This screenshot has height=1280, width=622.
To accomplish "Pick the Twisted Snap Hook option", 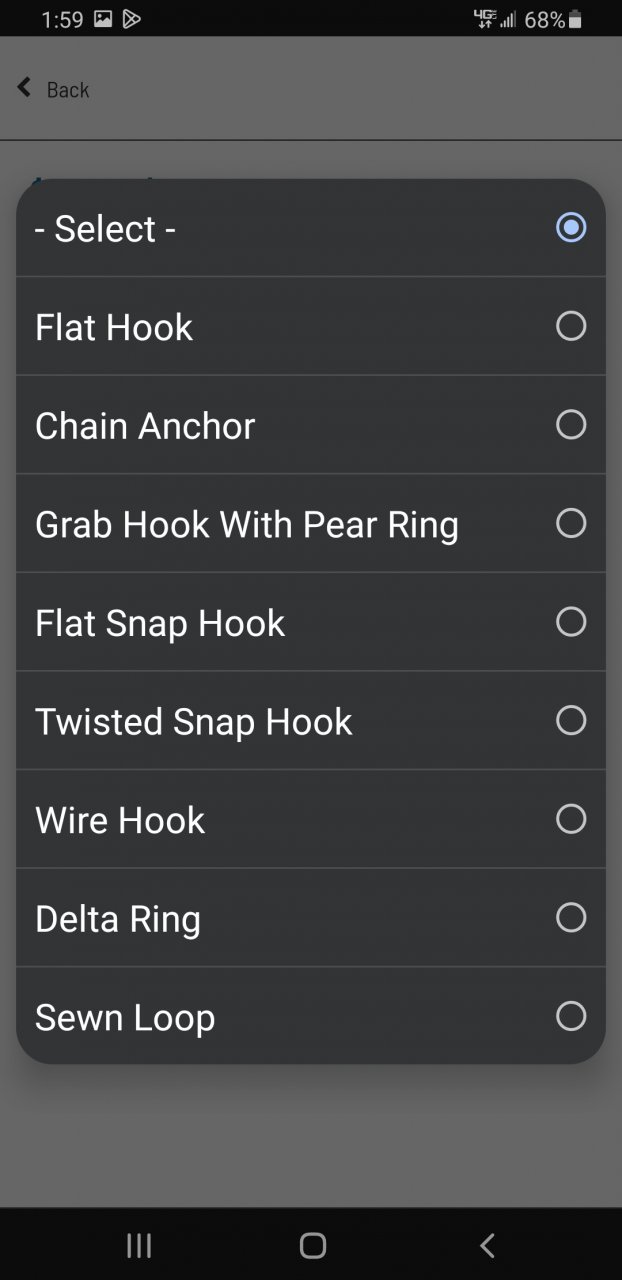I will click(310, 721).
